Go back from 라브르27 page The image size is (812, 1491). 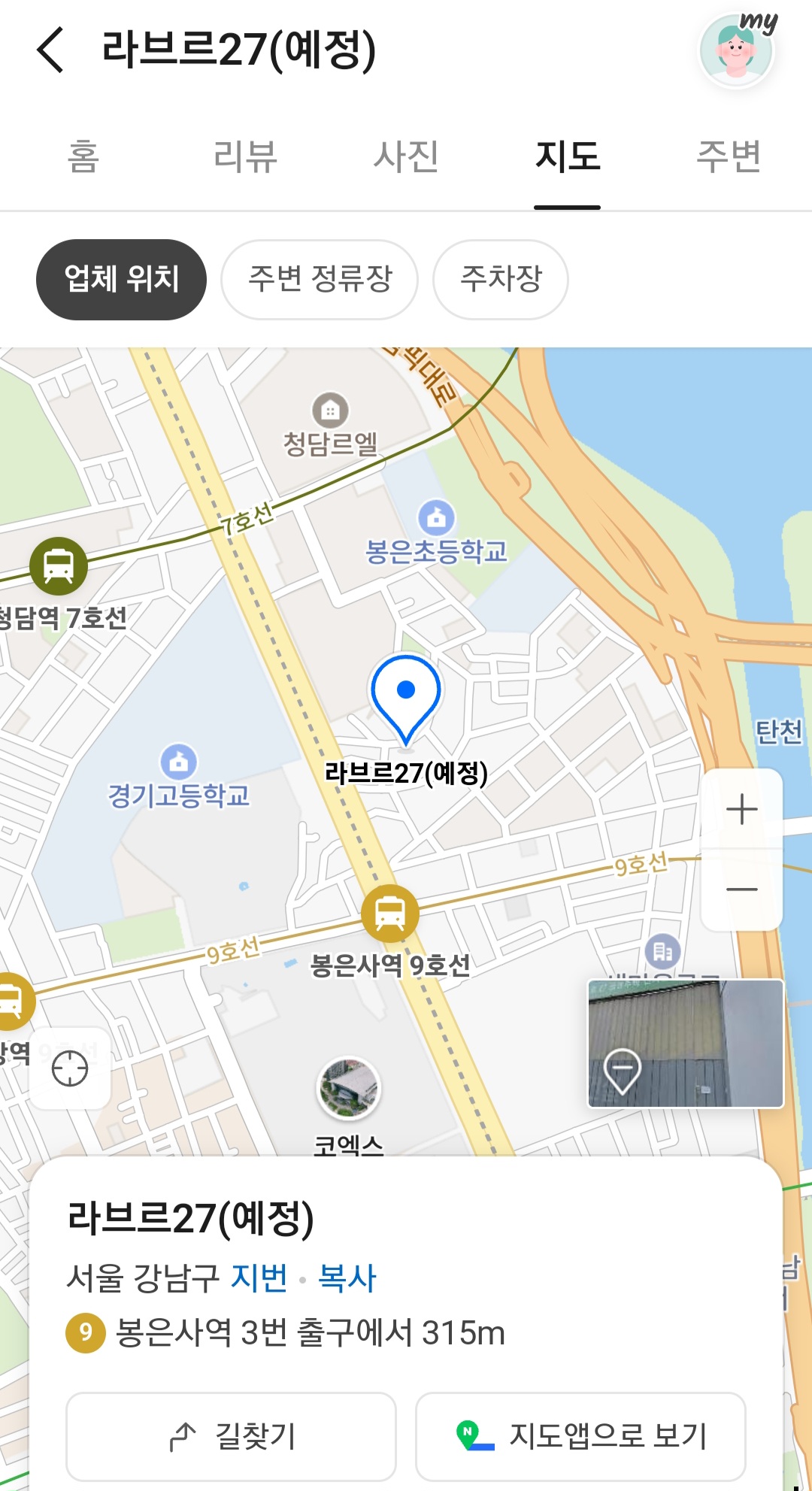point(51,50)
